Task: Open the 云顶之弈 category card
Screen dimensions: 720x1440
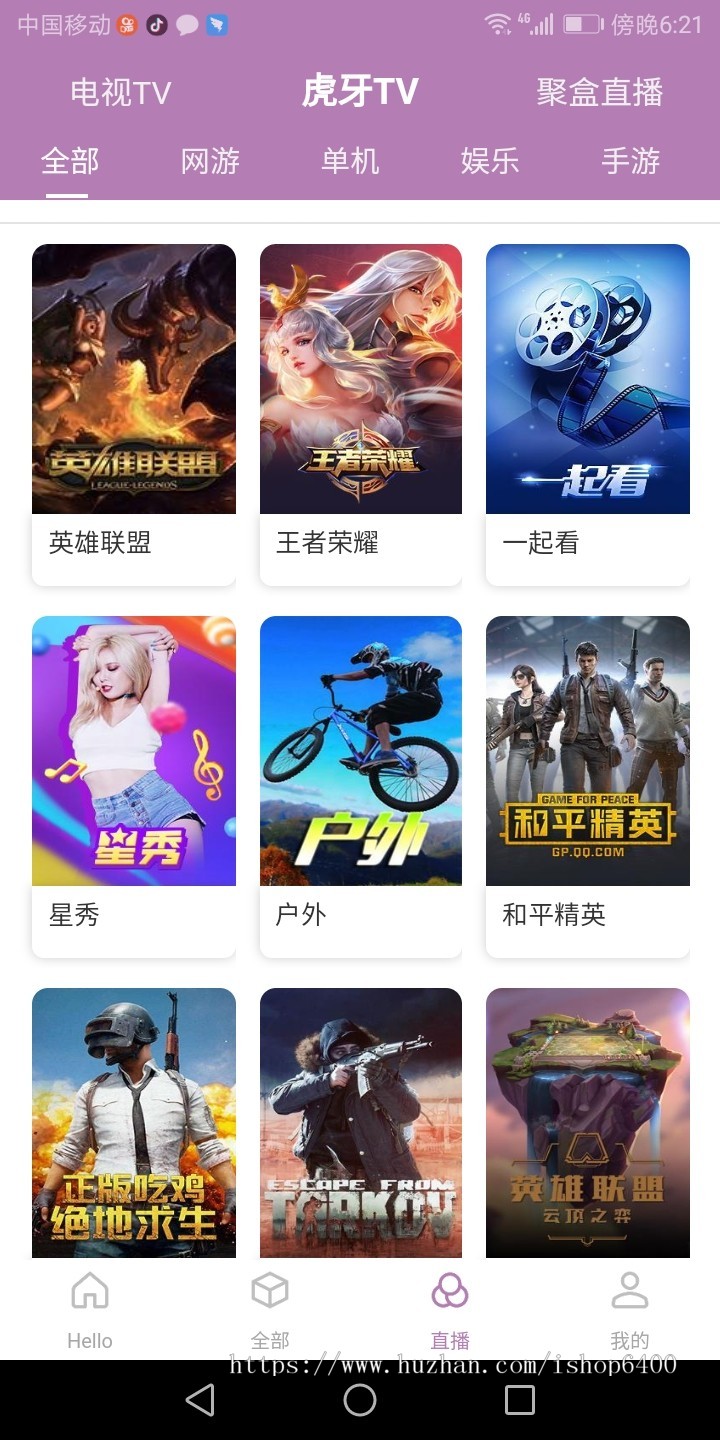Action: (588, 1120)
